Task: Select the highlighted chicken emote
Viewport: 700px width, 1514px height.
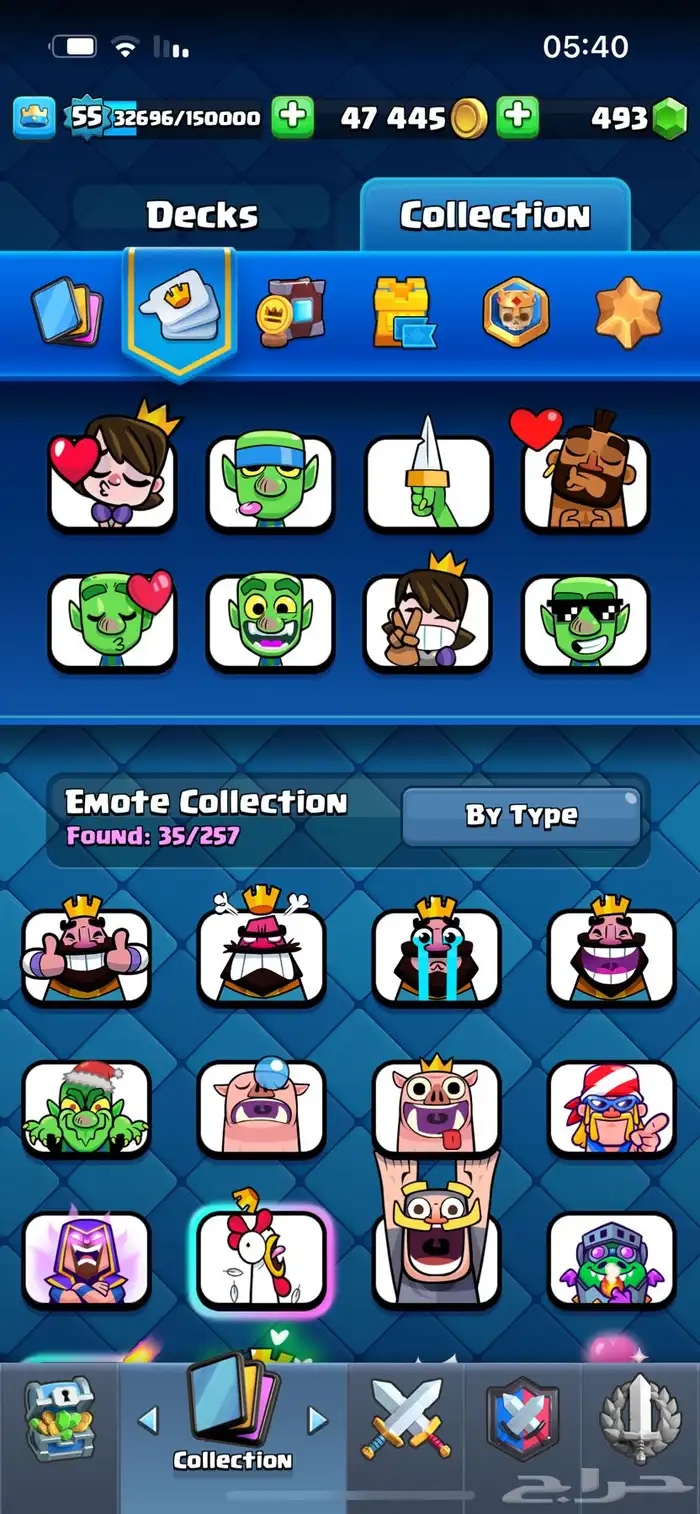Action: [260, 1256]
